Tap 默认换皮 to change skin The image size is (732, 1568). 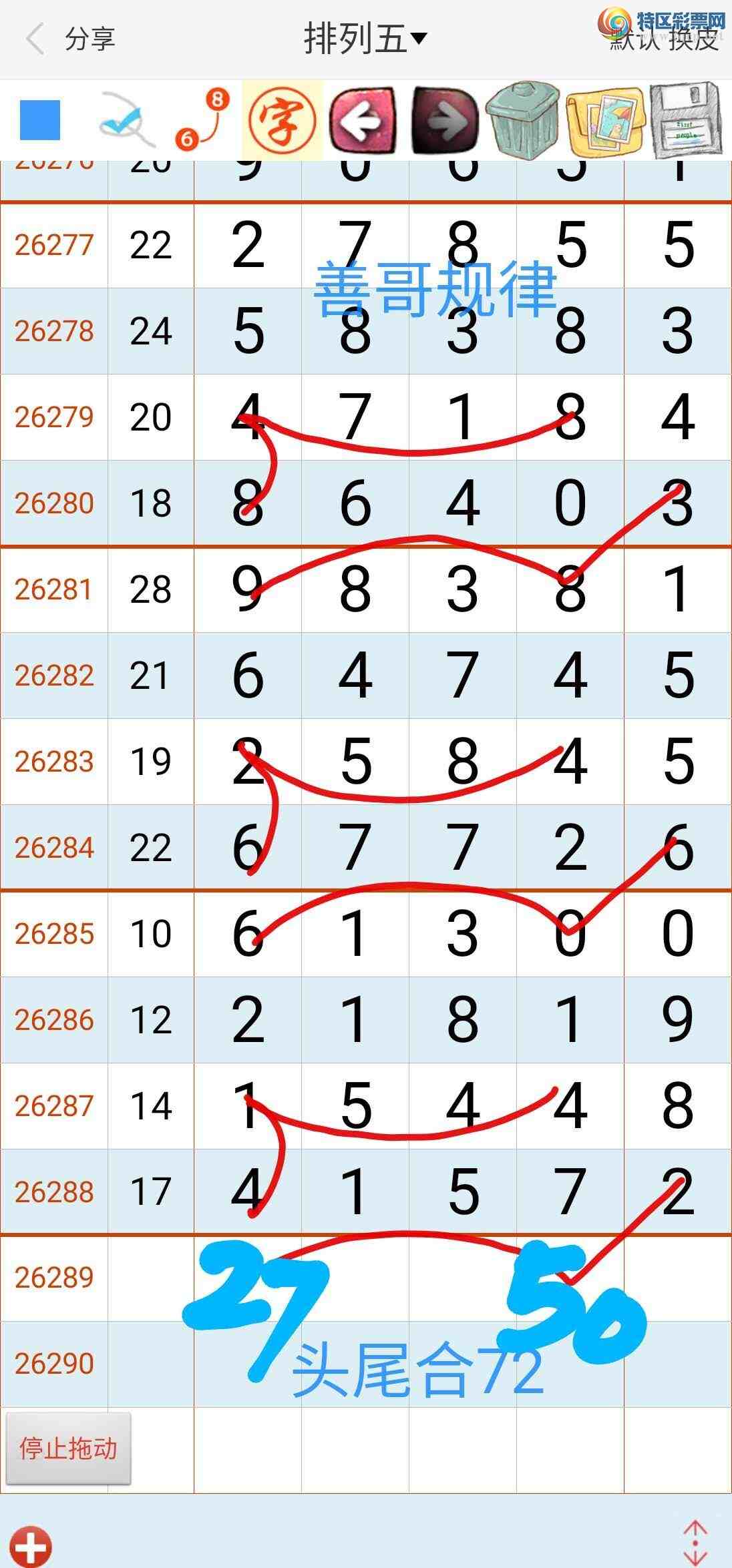click(x=664, y=40)
